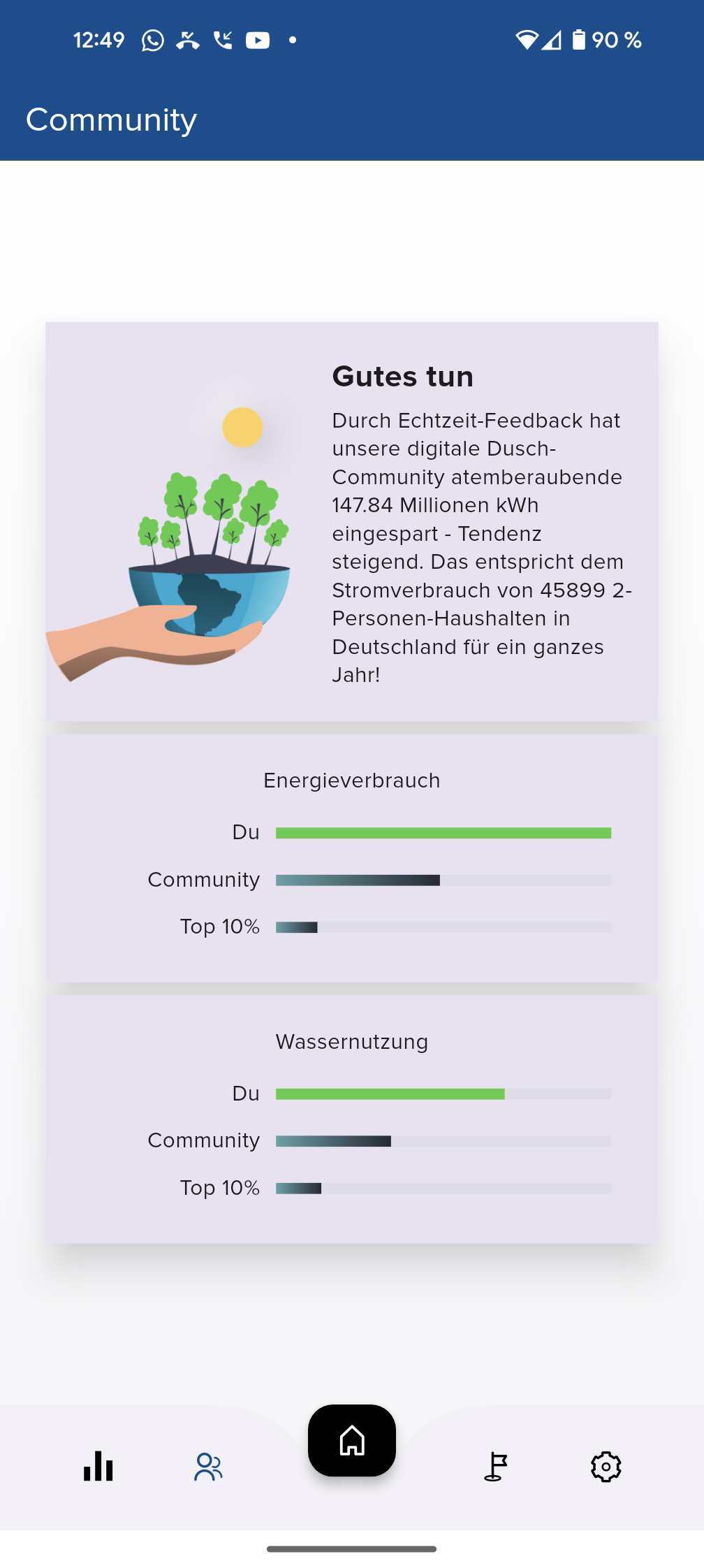Select the Community people tab

tap(208, 1467)
